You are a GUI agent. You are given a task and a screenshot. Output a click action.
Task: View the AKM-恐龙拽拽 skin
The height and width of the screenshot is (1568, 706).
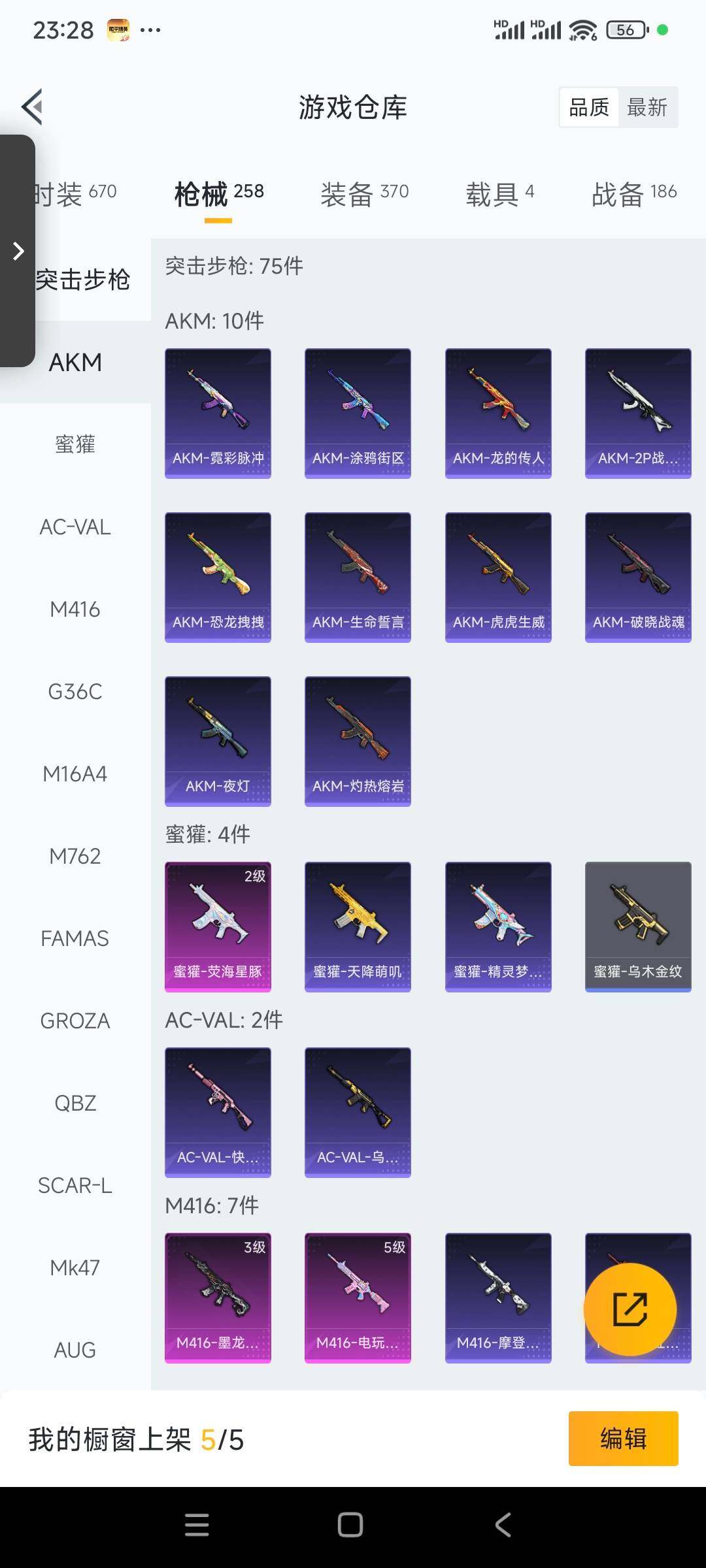(x=218, y=577)
